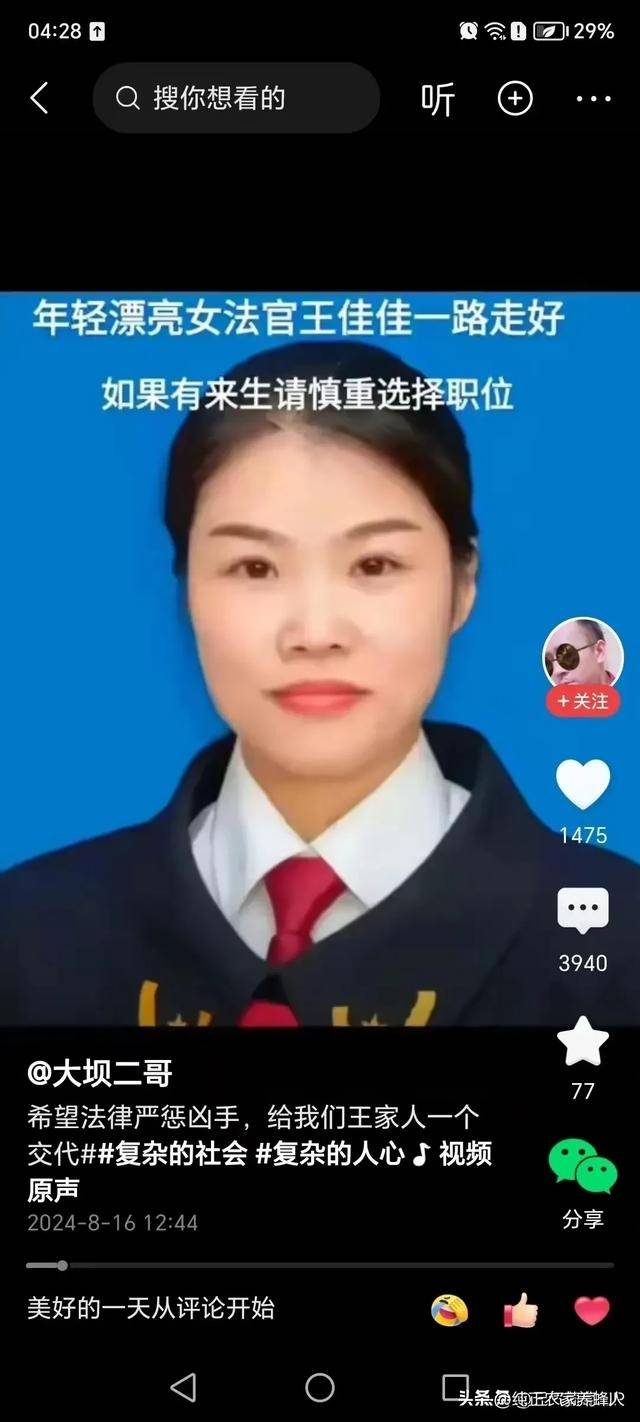The width and height of the screenshot is (640, 1422).
Task: Follow the author with +关注
Action: (x=582, y=701)
